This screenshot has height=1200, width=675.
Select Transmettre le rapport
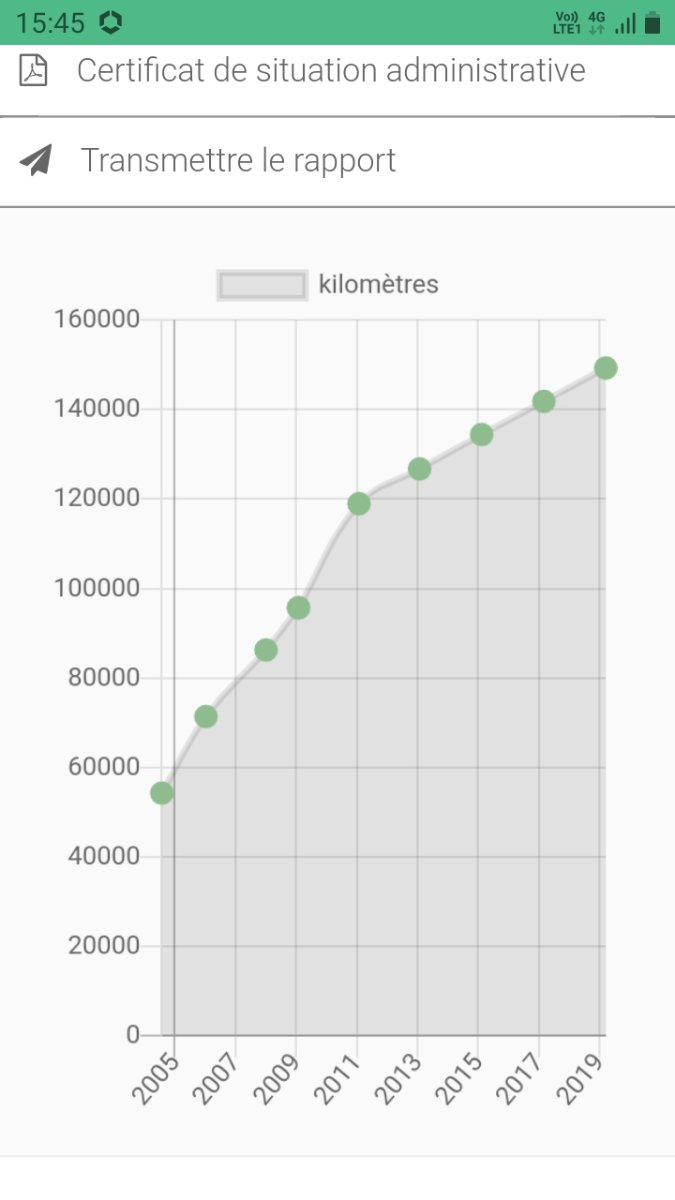337,161
